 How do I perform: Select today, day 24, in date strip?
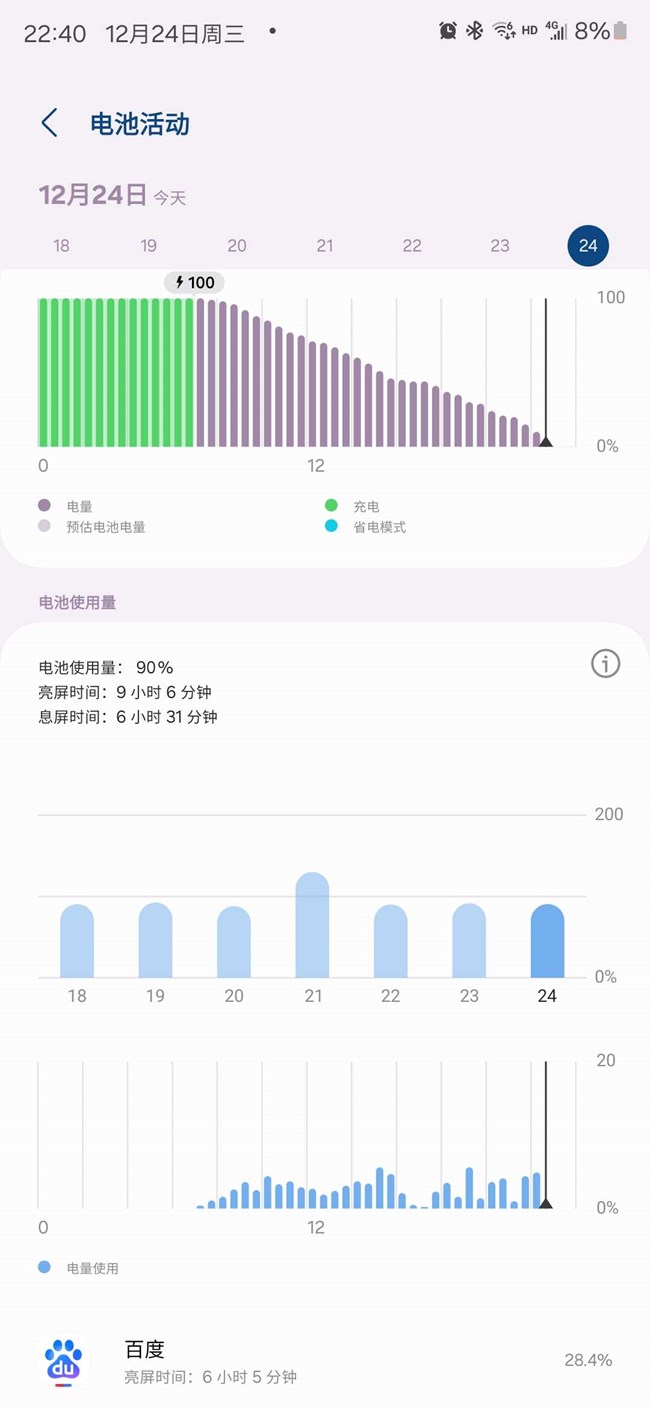[588, 246]
